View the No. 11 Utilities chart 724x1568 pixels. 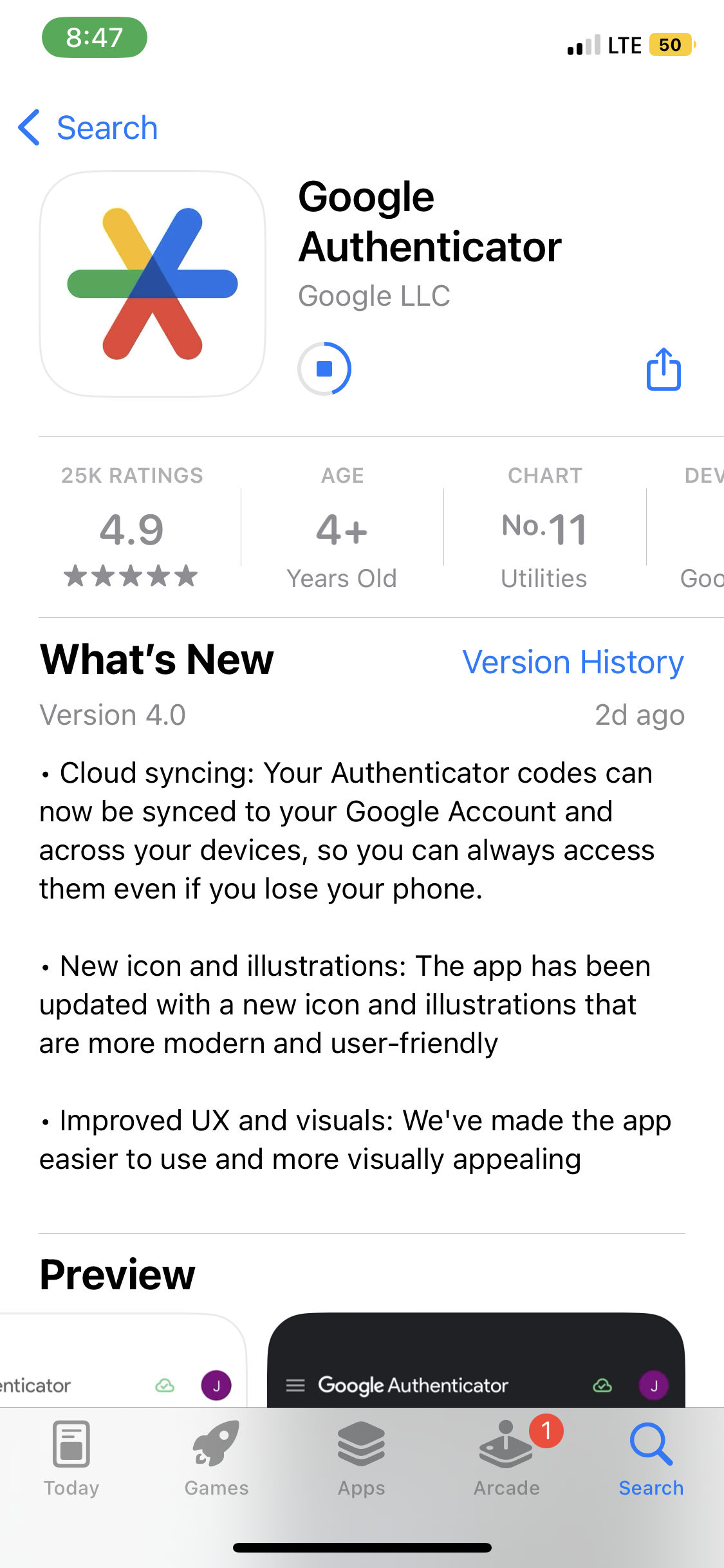pos(544,528)
